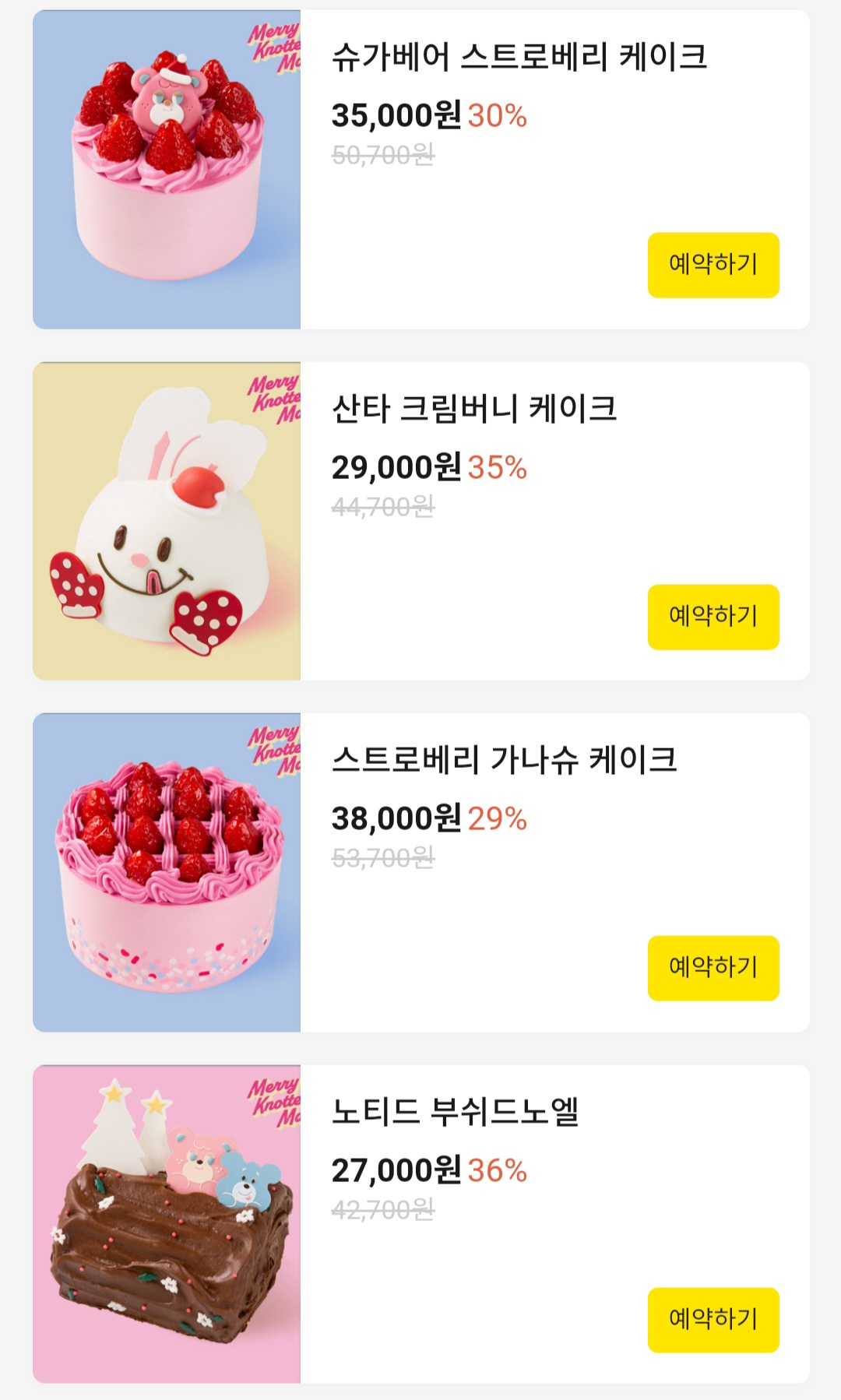Viewport: 841px width, 1400px height.
Task: Reserve the 슈가베어 스트로베리 케이크
Action: [713, 265]
